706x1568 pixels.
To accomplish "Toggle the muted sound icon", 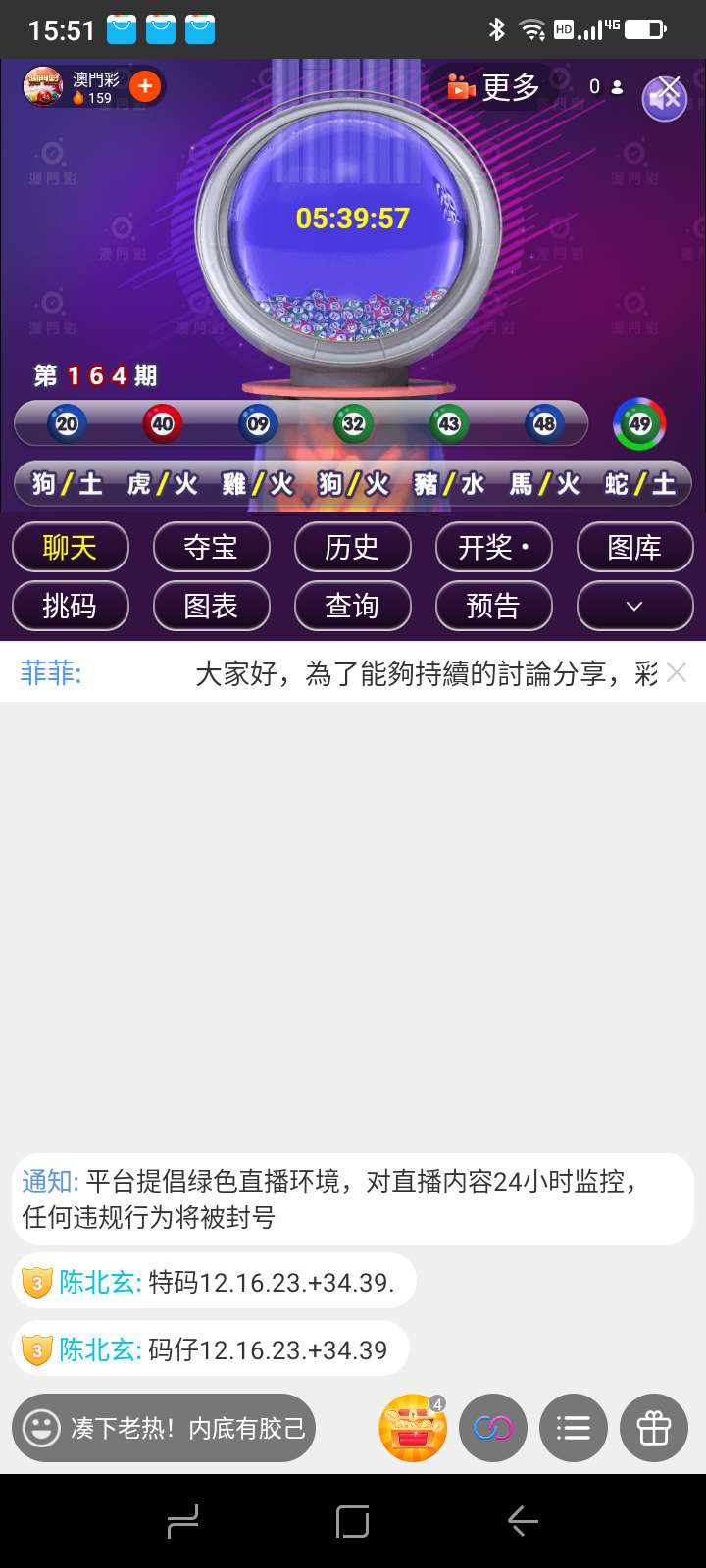I will click(665, 97).
